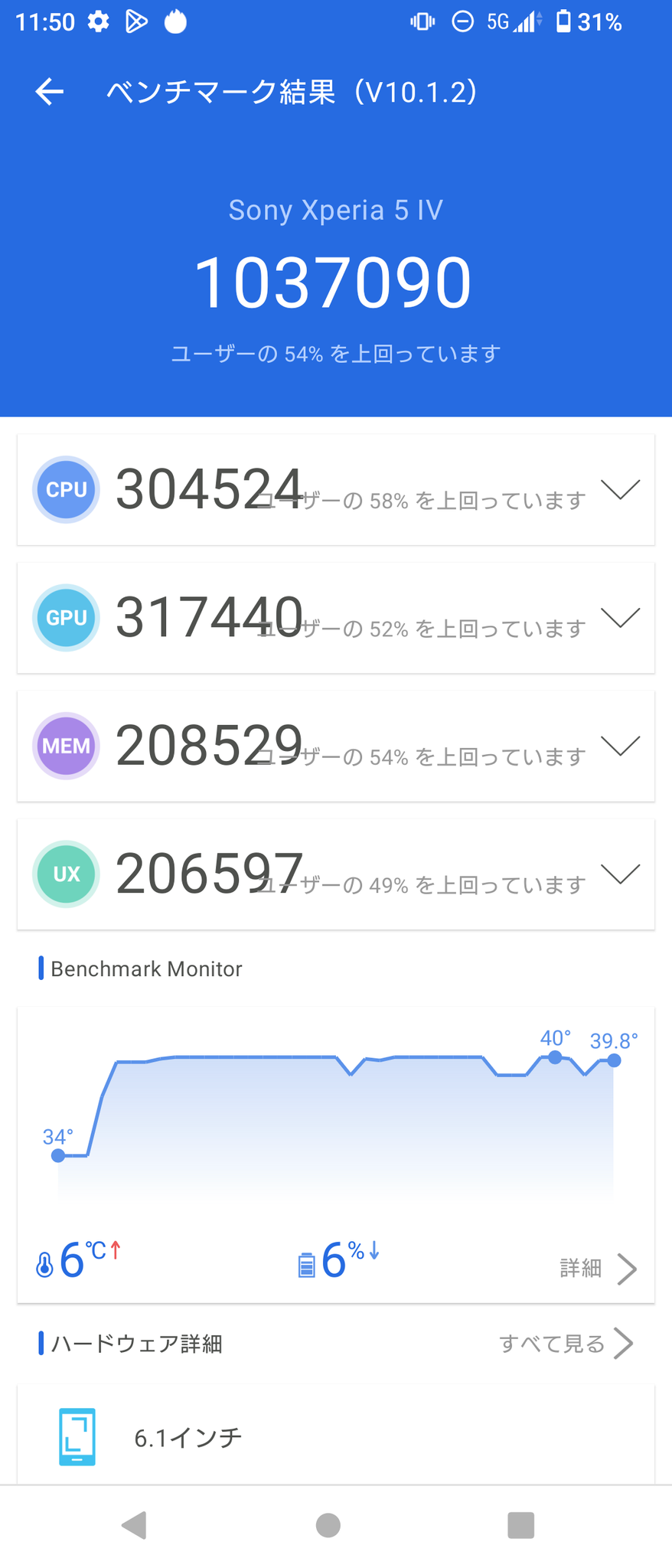
Task: Open the settings gear in the status bar
Action: tap(98, 21)
